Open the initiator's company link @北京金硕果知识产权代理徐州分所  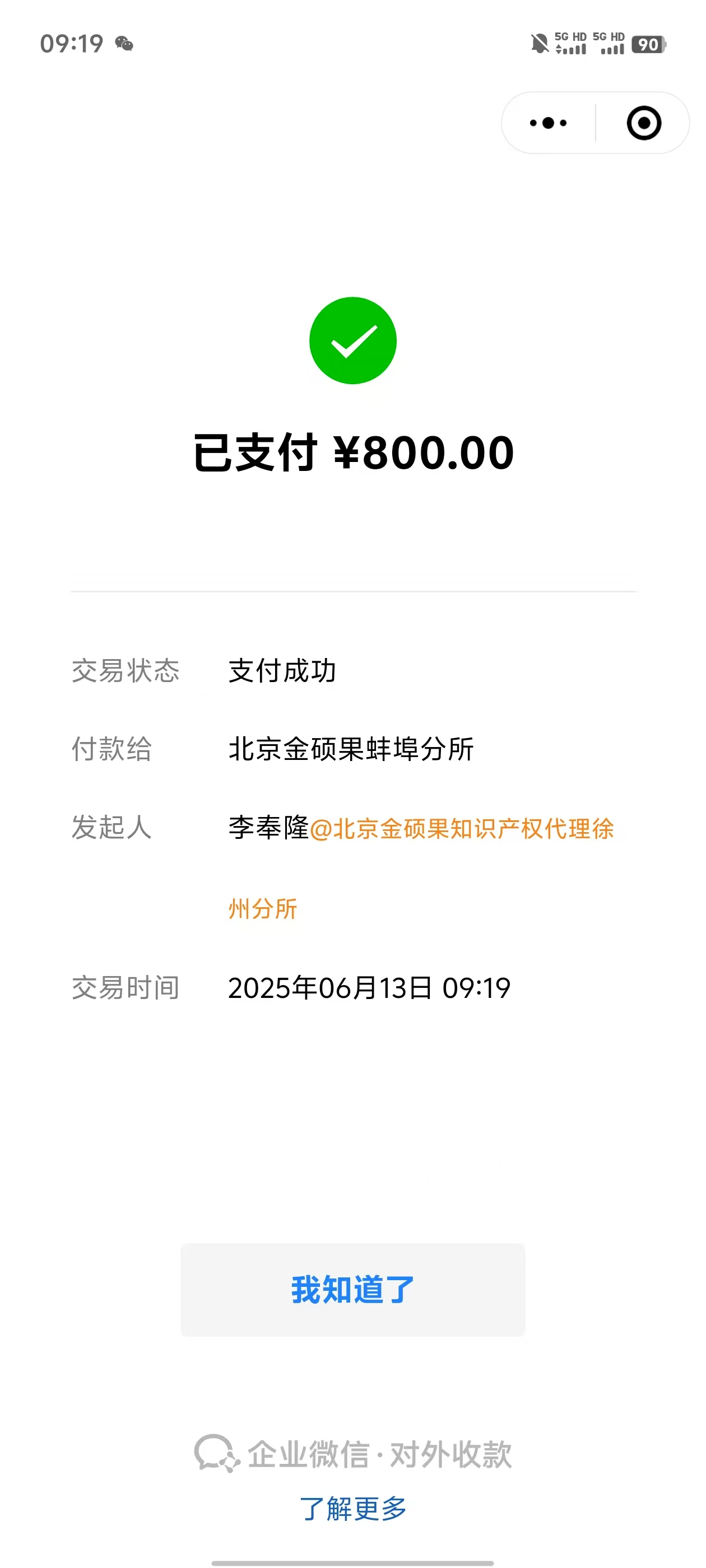pos(461,829)
